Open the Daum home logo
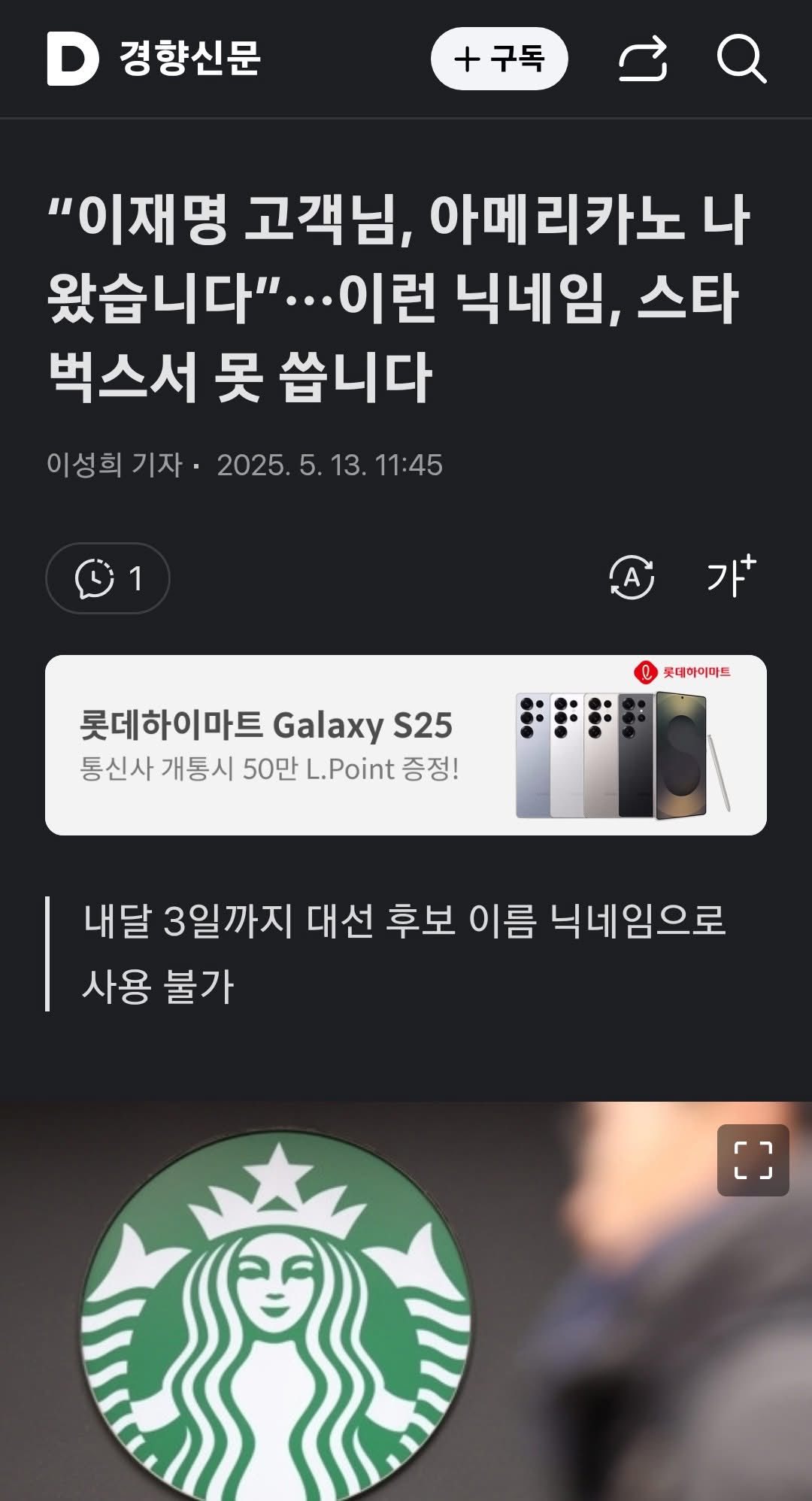This screenshot has width=812, height=1501. click(72, 59)
